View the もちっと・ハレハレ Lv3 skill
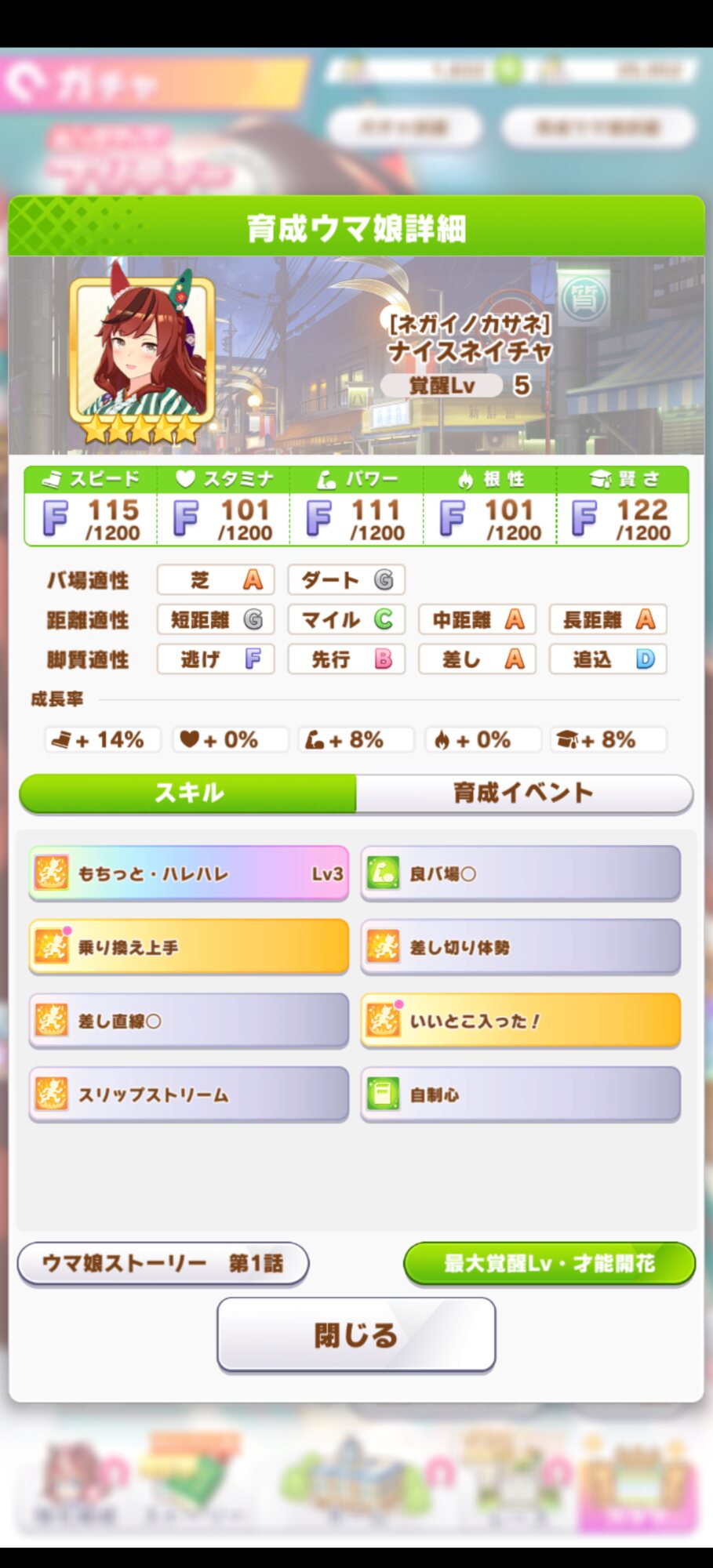This screenshot has height=1568, width=713. pos(188,873)
